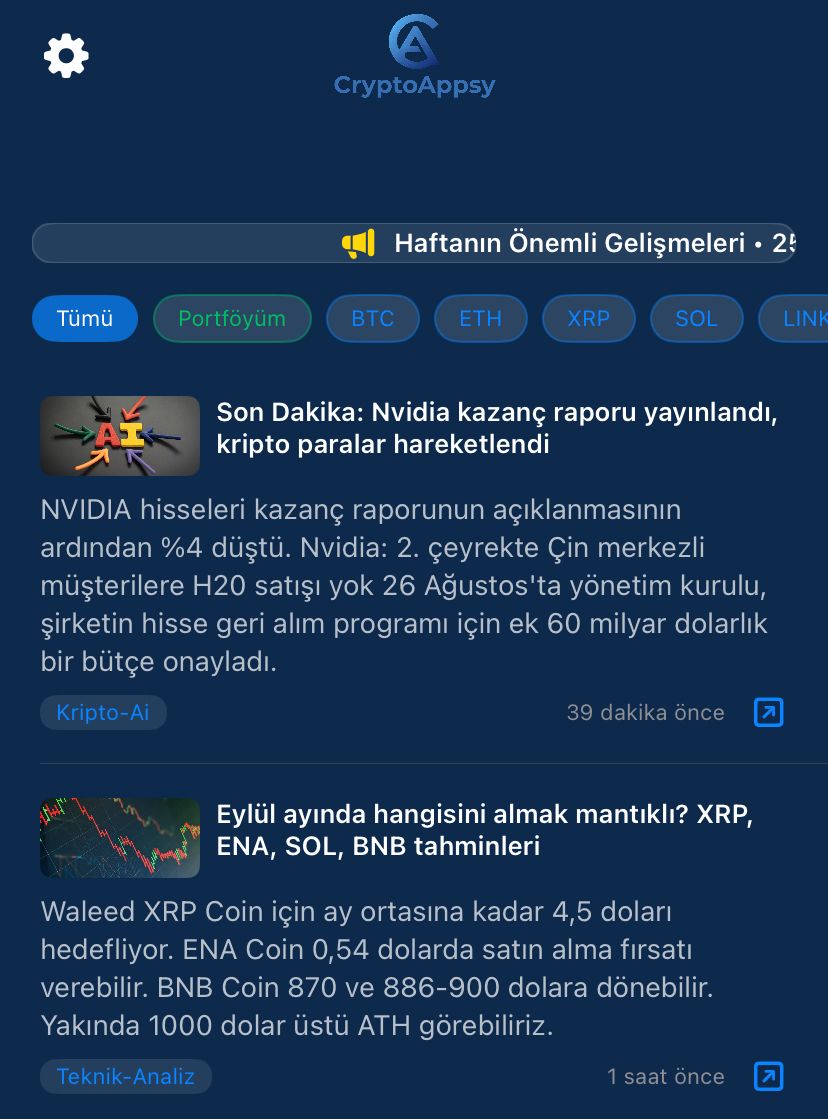Open the Nvidia article in external link
This screenshot has width=828, height=1119.
(x=768, y=713)
